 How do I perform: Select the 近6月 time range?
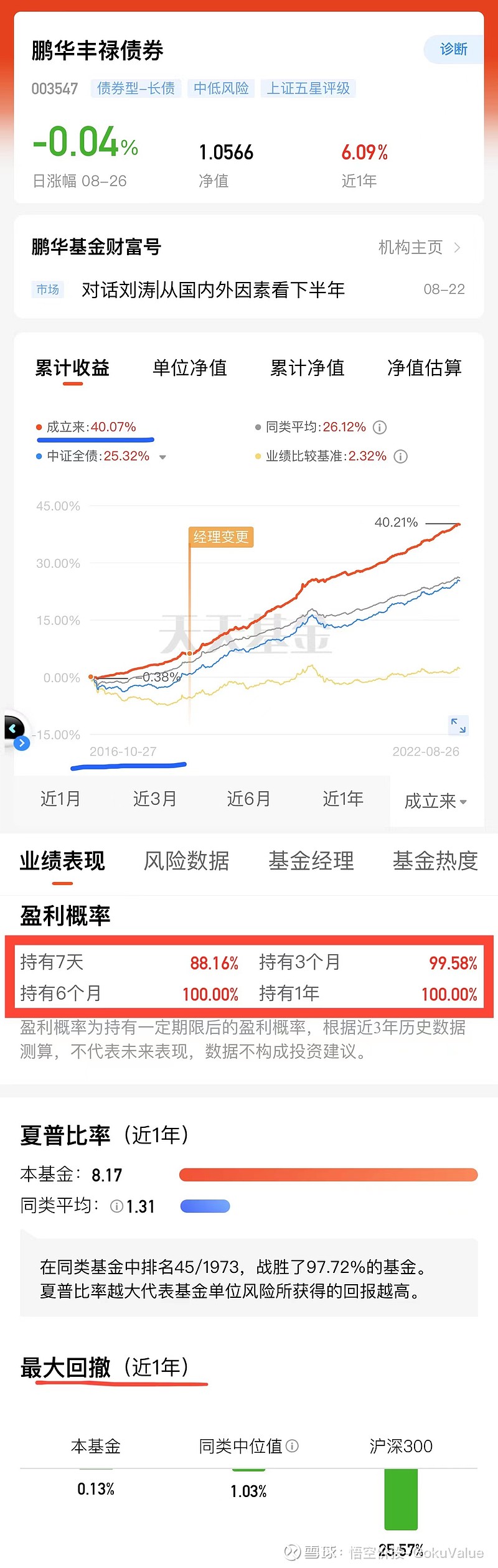pyautogui.click(x=248, y=799)
